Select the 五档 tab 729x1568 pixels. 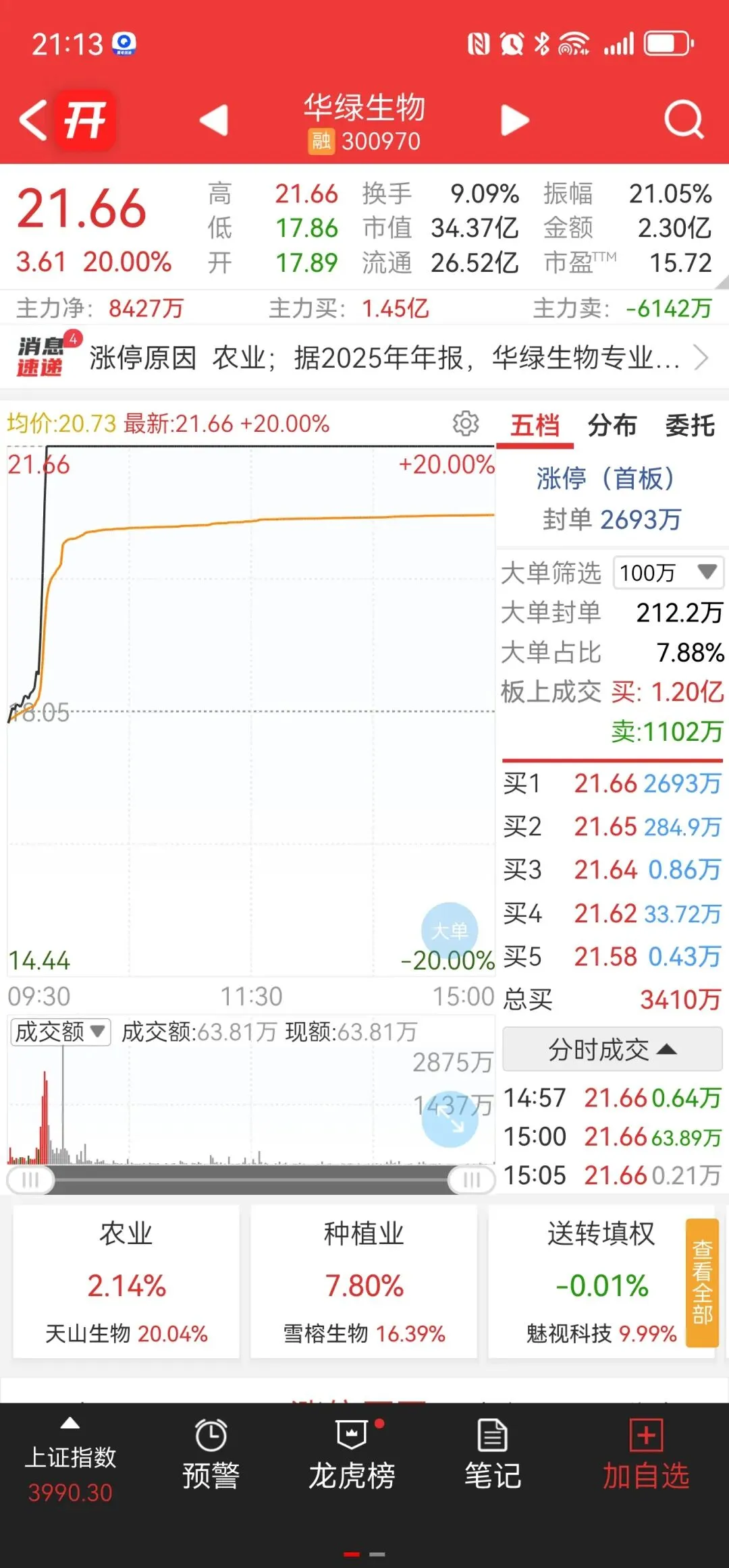click(x=535, y=426)
